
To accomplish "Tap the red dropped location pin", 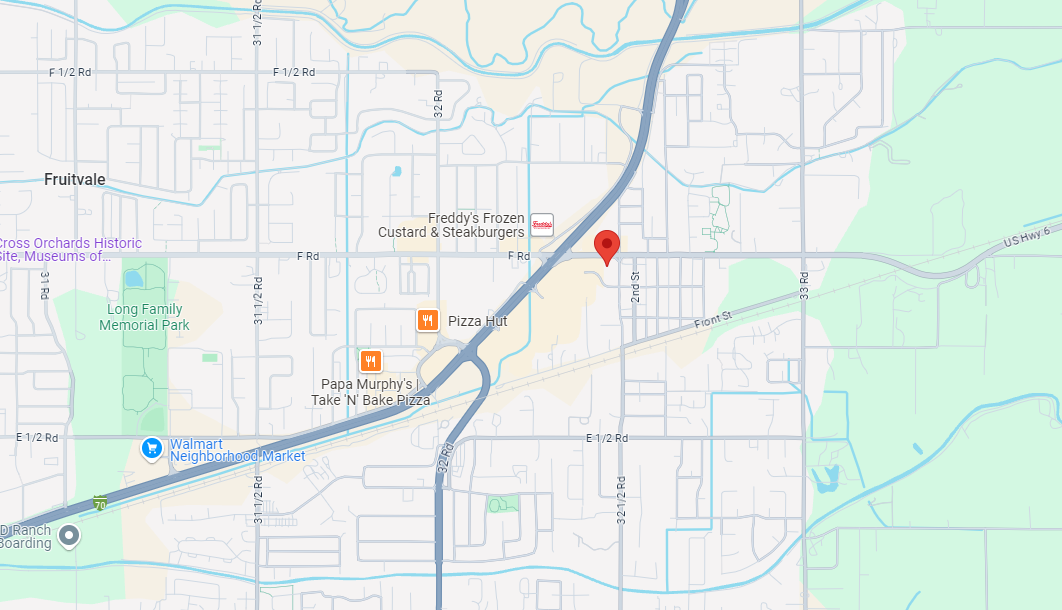I will coord(607,245).
